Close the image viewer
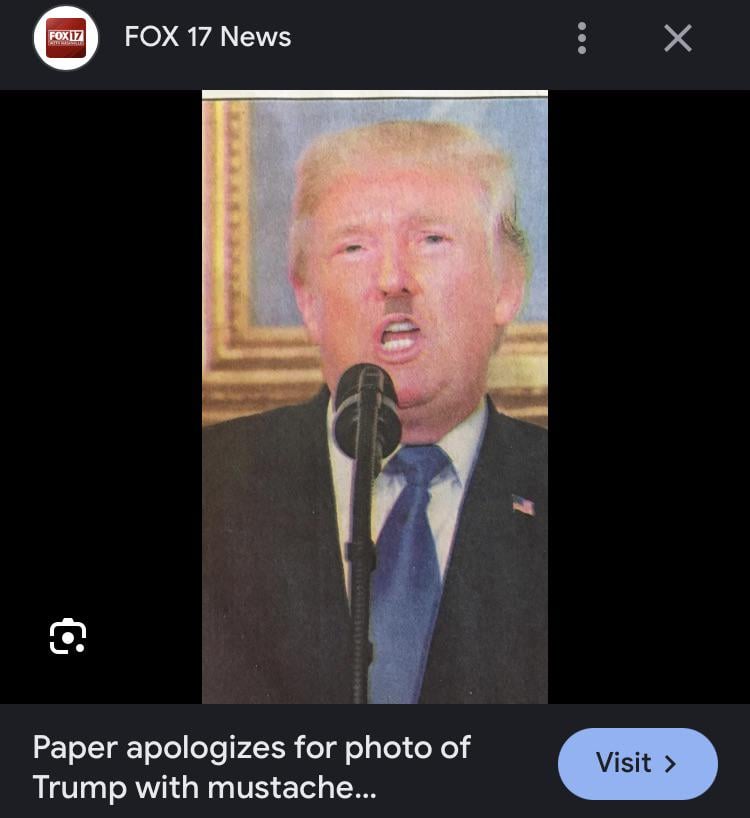The image size is (750, 818). coord(678,39)
